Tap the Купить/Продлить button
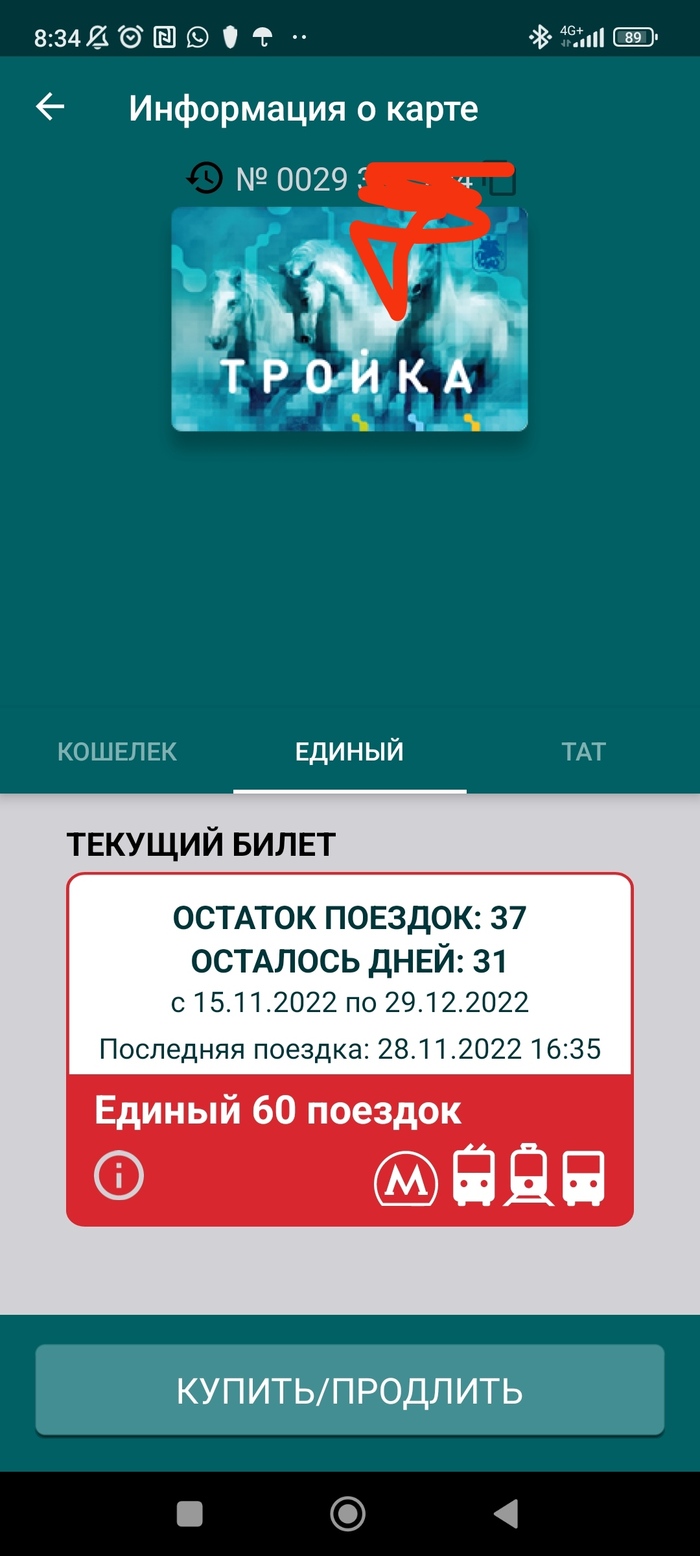This screenshot has height=1556, width=700. (x=350, y=1391)
